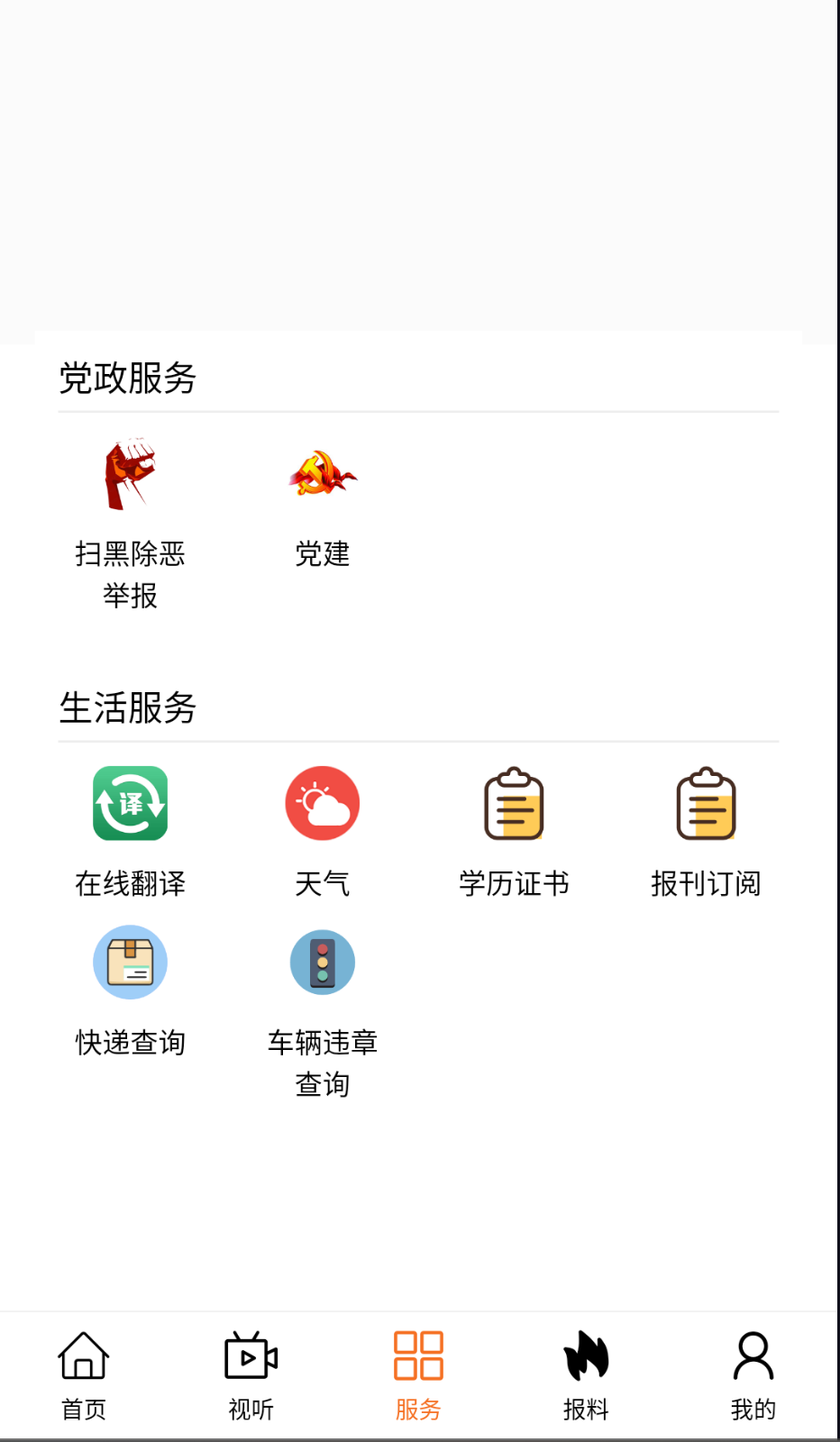The width and height of the screenshot is (840, 1442).
Task: Select the 党建 party building icon
Action: pyautogui.click(x=322, y=475)
